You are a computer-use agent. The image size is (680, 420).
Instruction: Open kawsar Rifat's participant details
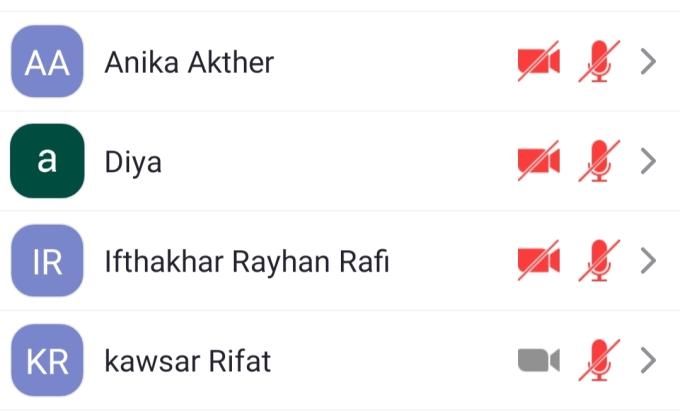tap(648, 360)
